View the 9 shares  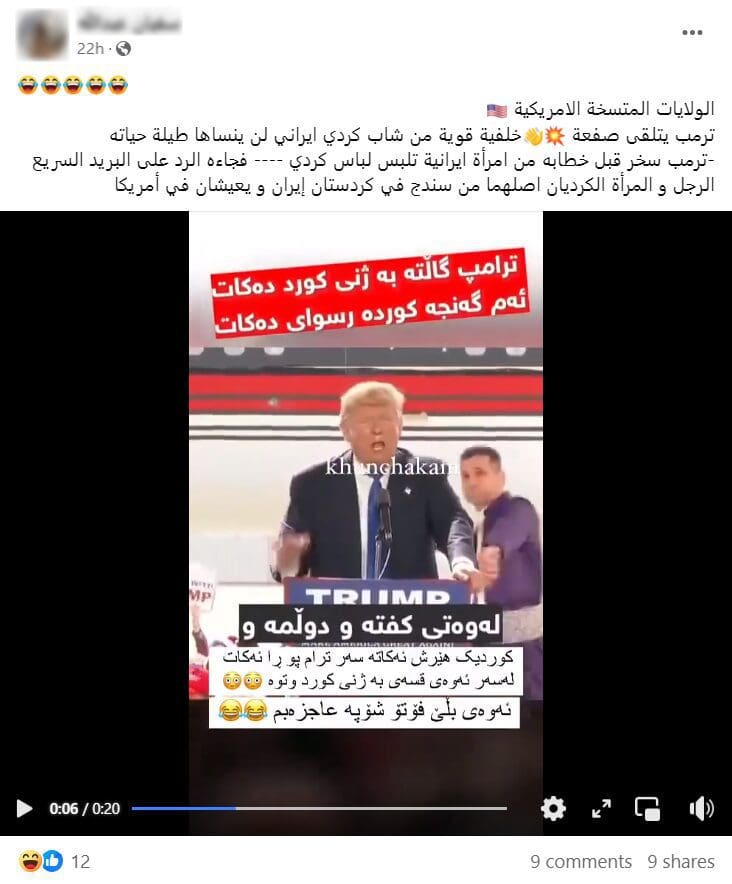pyautogui.click(x=681, y=861)
